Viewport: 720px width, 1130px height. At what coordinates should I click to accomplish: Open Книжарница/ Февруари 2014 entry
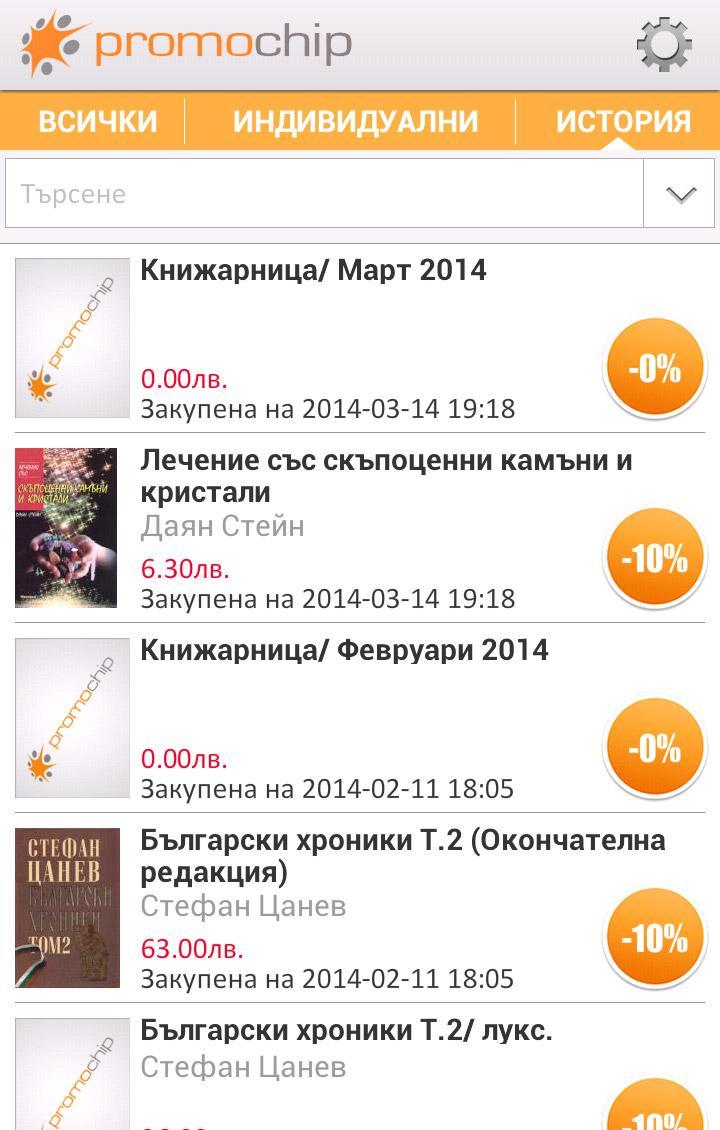(x=344, y=650)
